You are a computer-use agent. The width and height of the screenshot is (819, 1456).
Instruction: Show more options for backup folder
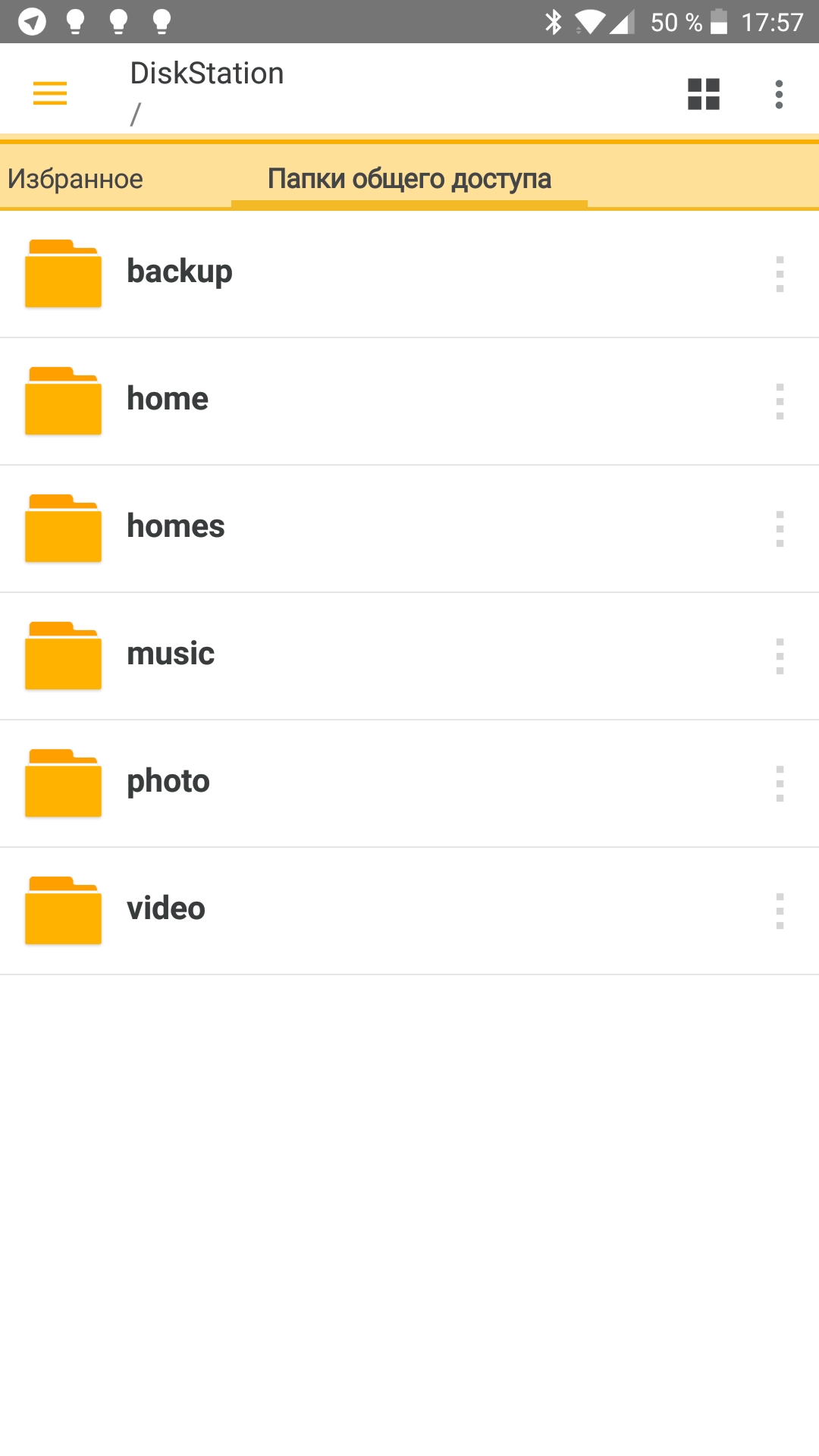click(x=780, y=274)
